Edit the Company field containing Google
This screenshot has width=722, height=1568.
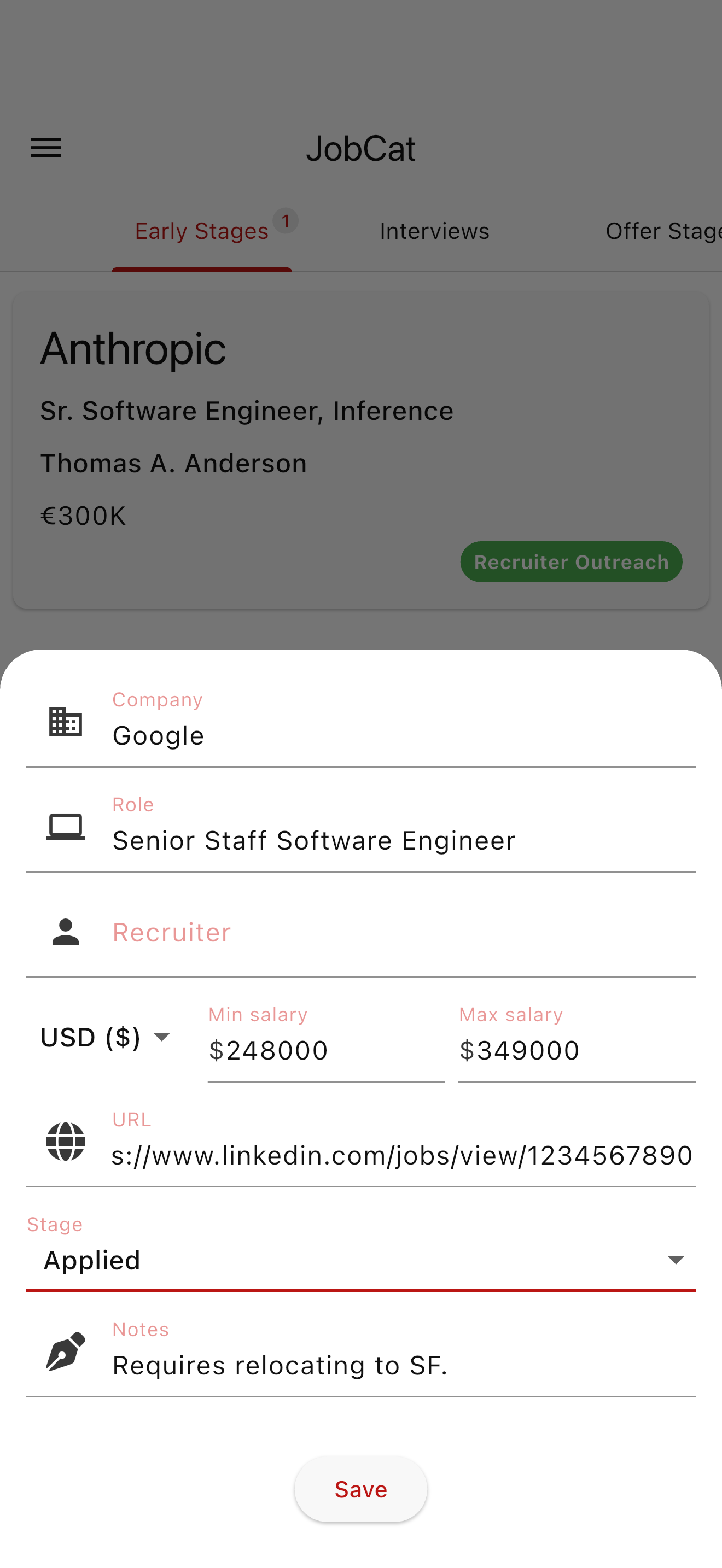[x=243, y=735]
